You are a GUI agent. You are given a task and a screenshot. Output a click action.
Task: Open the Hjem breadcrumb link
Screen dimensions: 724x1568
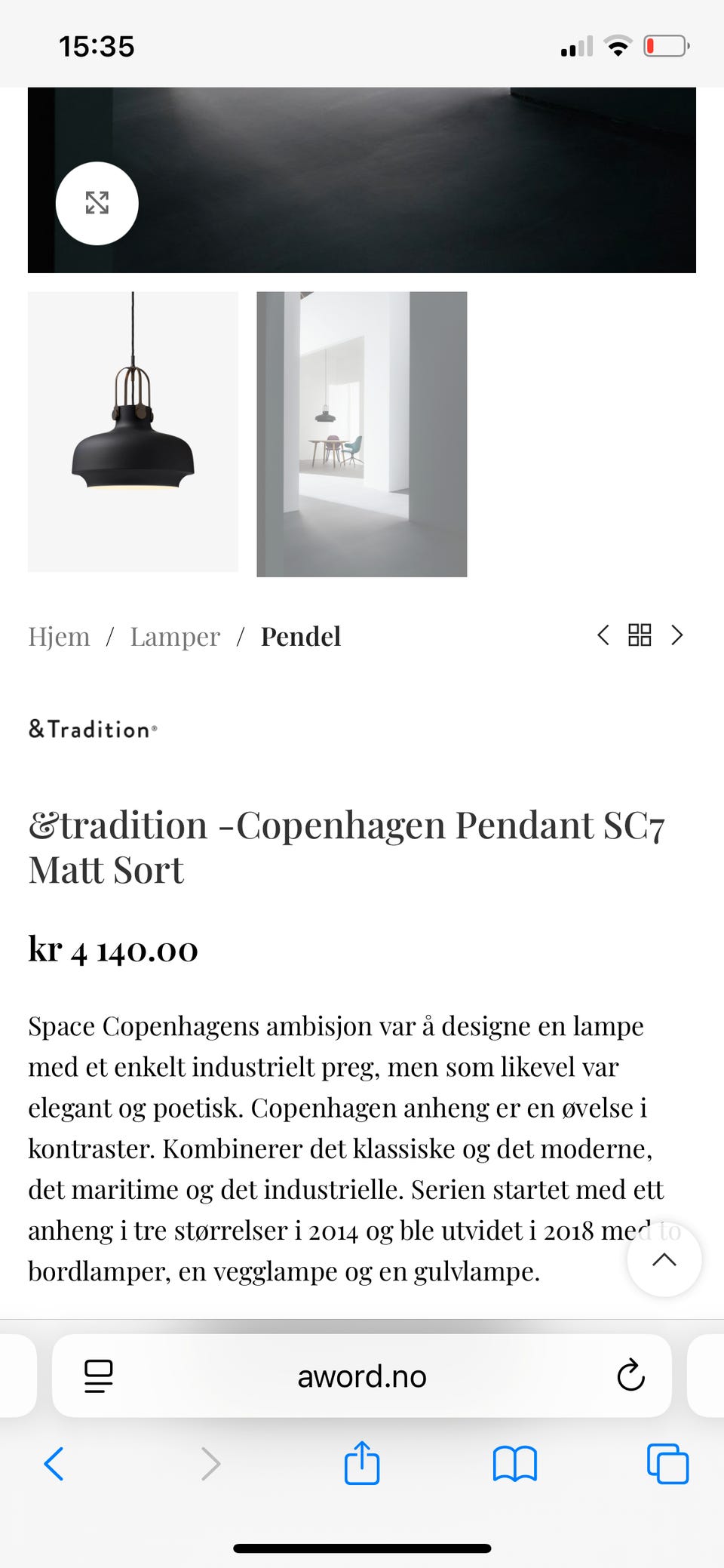point(59,636)
